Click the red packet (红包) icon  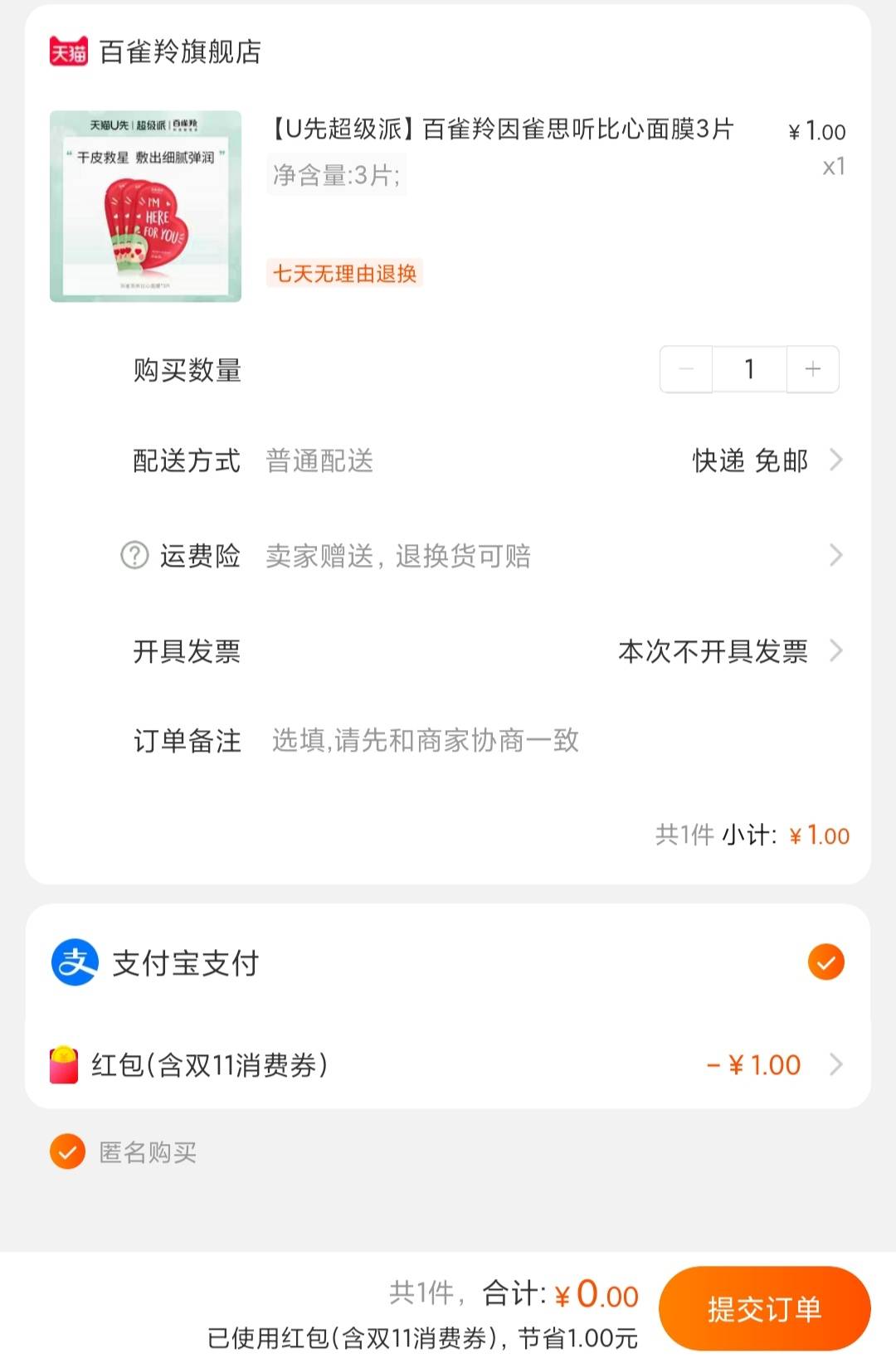66,1064
